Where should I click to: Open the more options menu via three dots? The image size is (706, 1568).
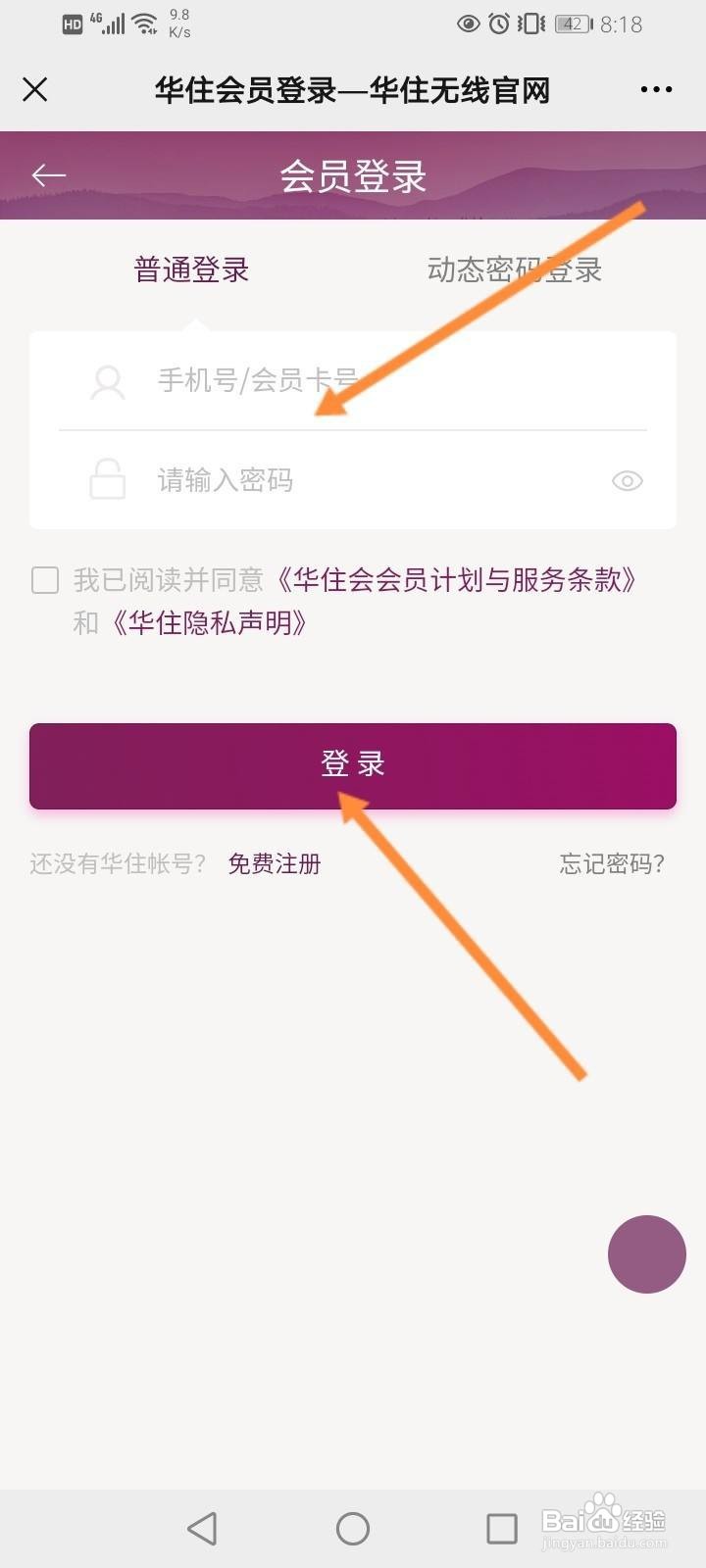coord(655,89)
